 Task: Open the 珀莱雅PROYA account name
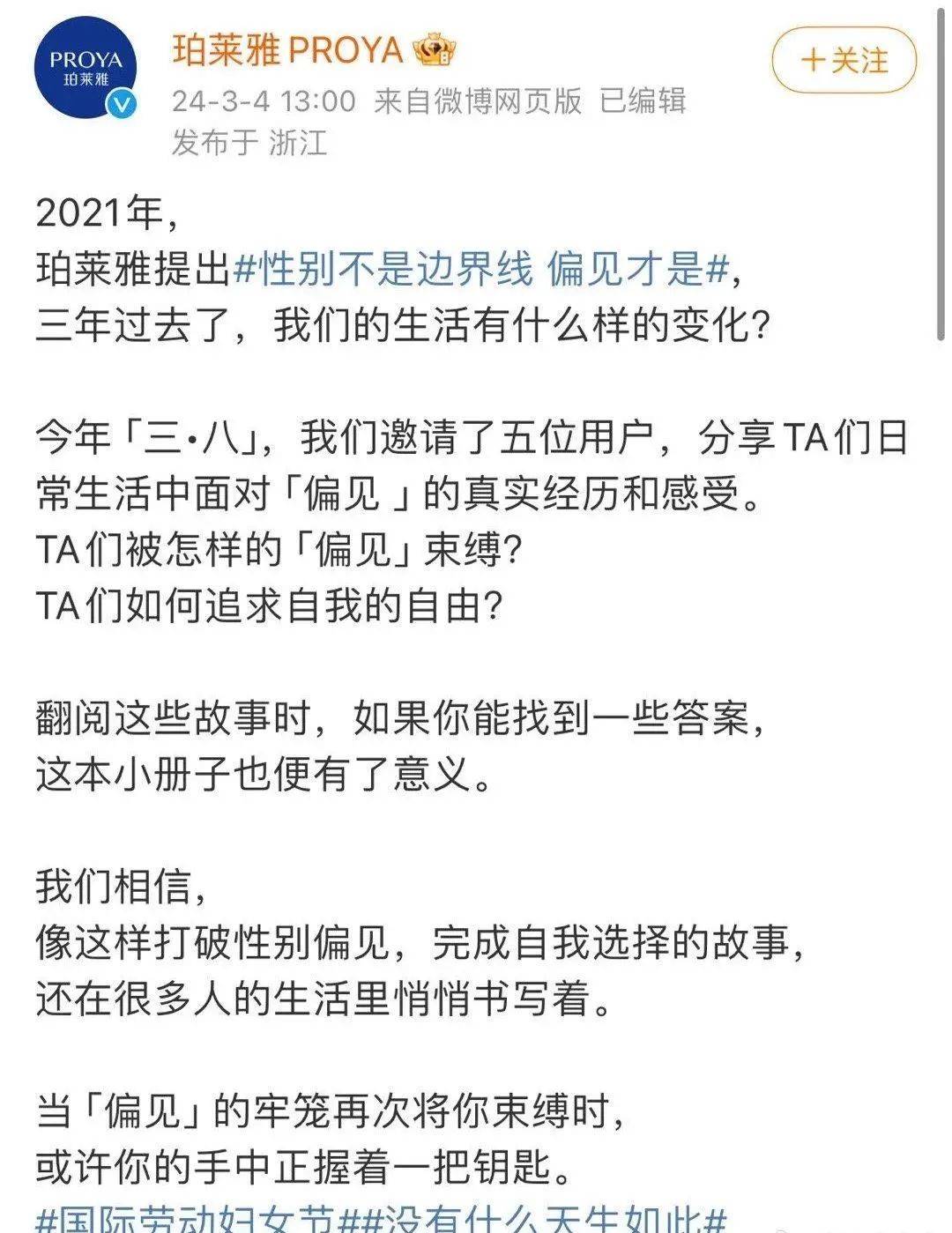(x=287, y=50)
